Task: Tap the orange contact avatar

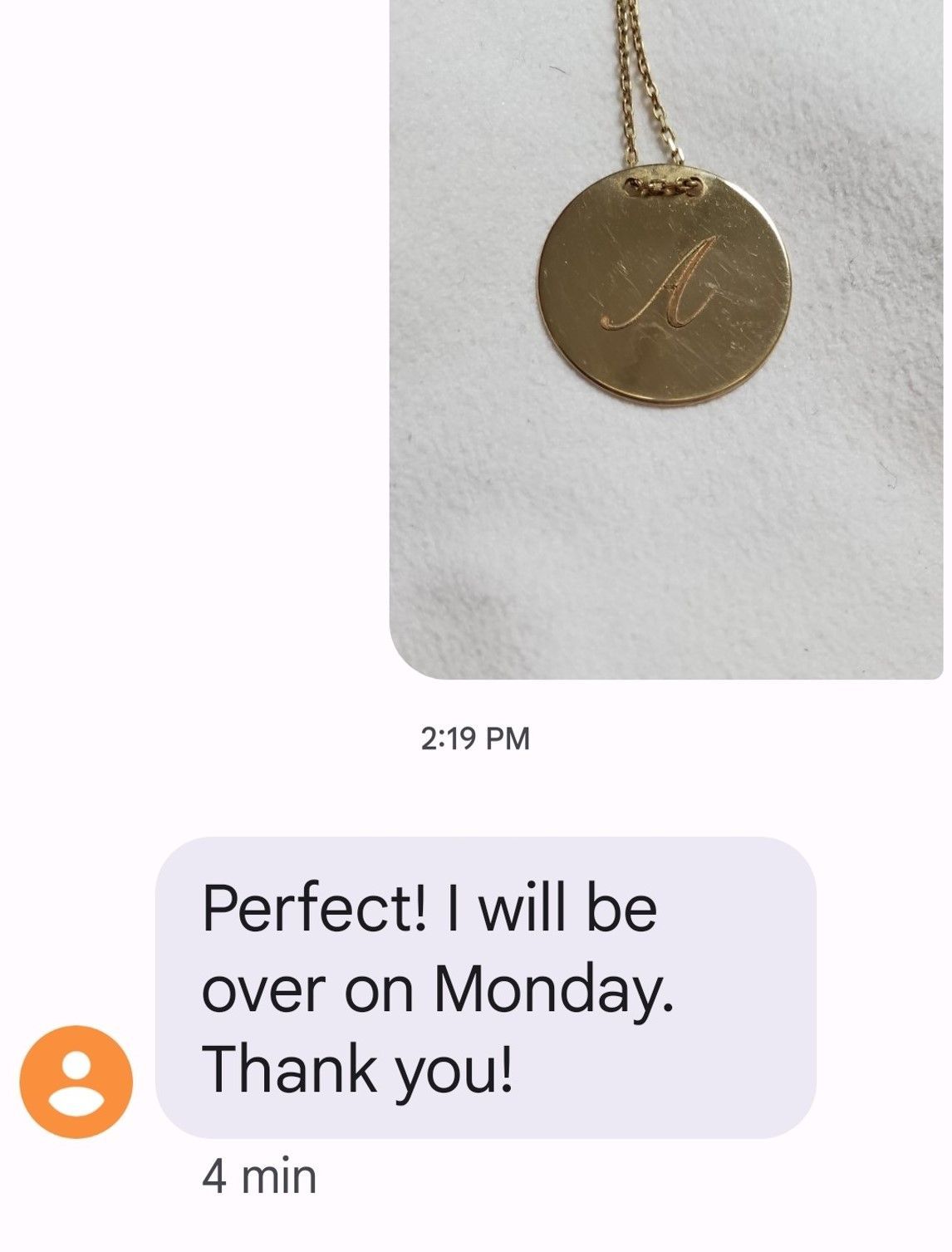Action: (76, 1082)
